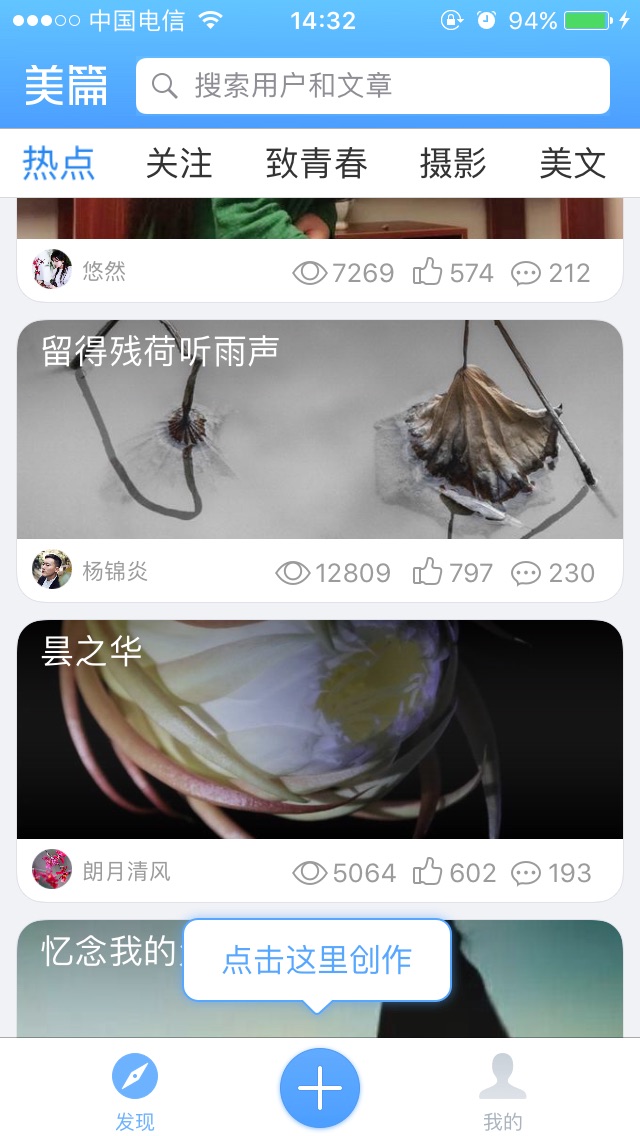
Task: Switch to the 热点 tab
Action: coord(59,163)
